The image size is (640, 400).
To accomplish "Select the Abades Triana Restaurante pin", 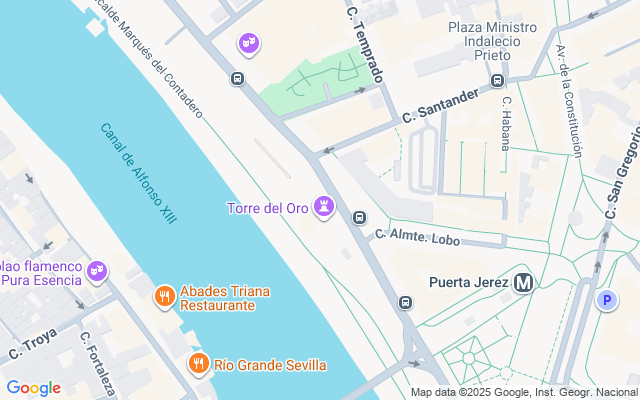I will 164,297.
